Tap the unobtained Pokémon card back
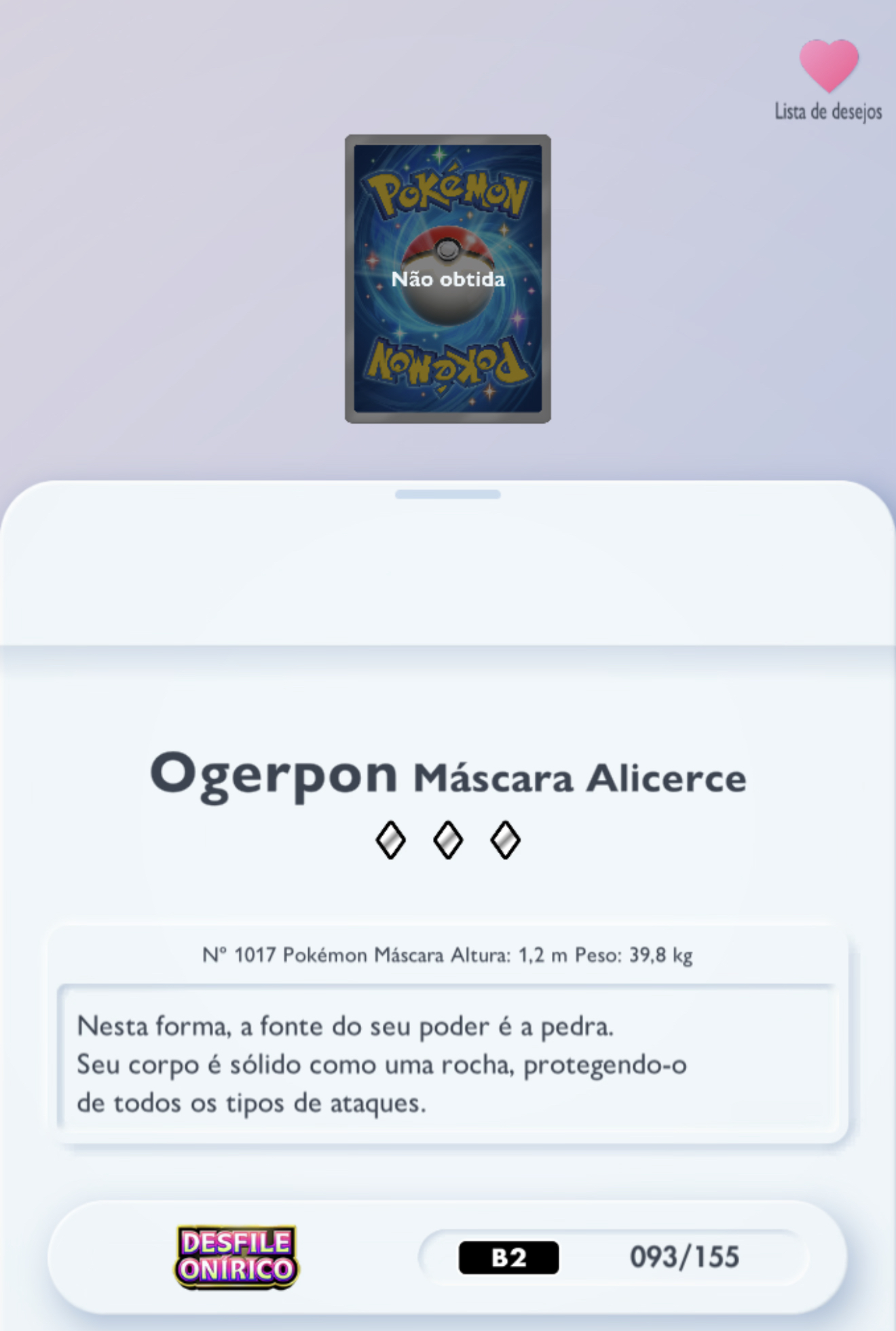896x1331 pixels. (447, 279)
